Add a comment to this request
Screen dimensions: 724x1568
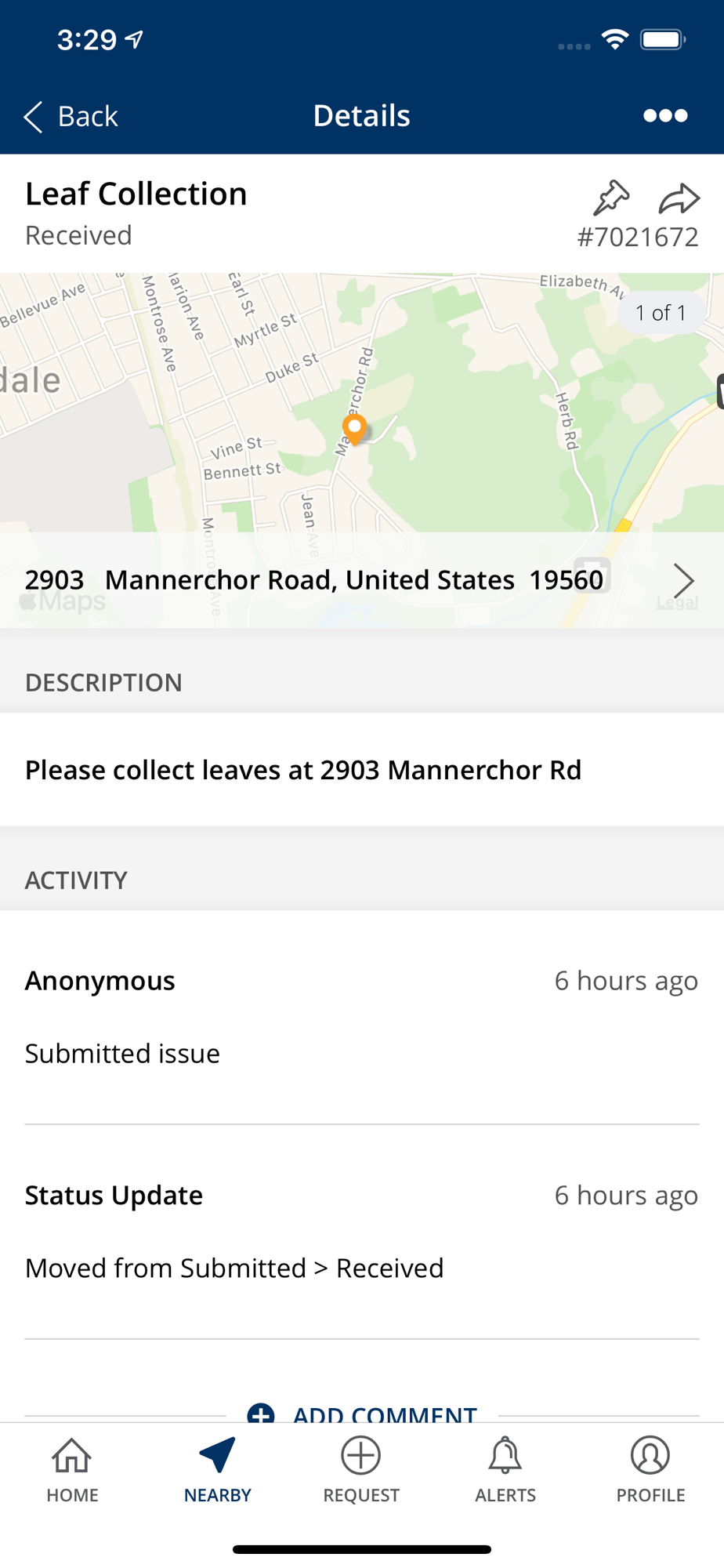(362, 1413)
